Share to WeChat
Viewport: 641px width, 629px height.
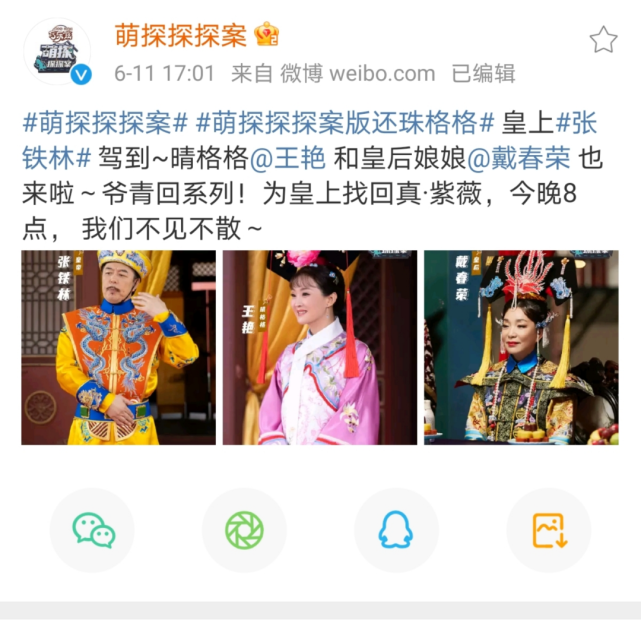tap(92, 530)
